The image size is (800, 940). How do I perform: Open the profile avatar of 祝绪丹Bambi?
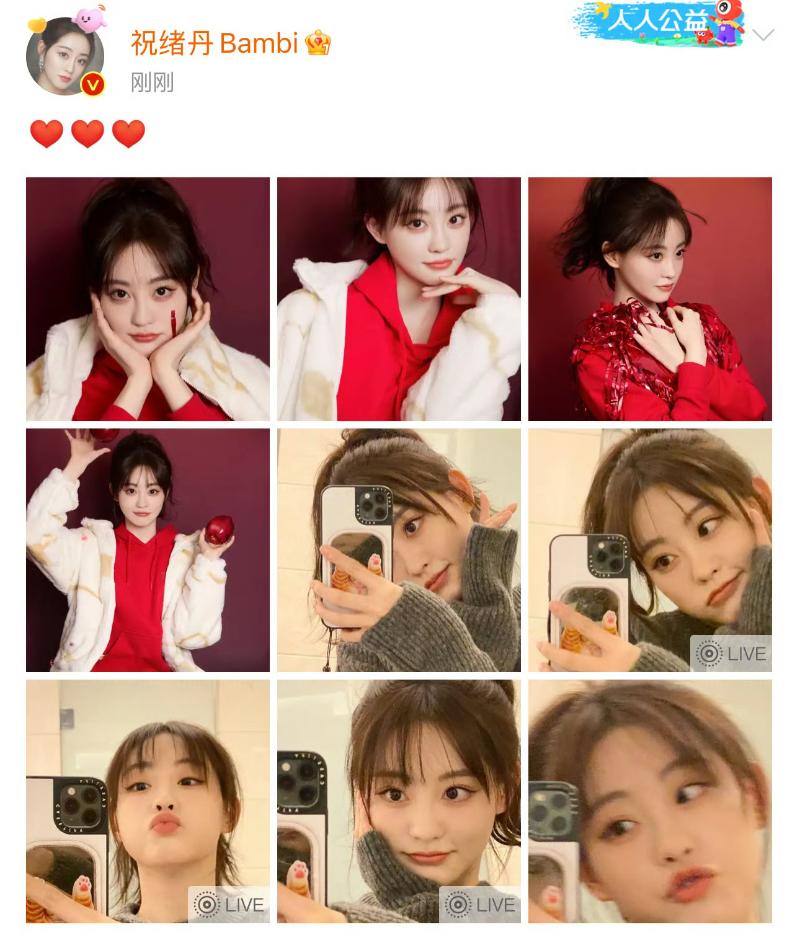(x=65, y=56)
